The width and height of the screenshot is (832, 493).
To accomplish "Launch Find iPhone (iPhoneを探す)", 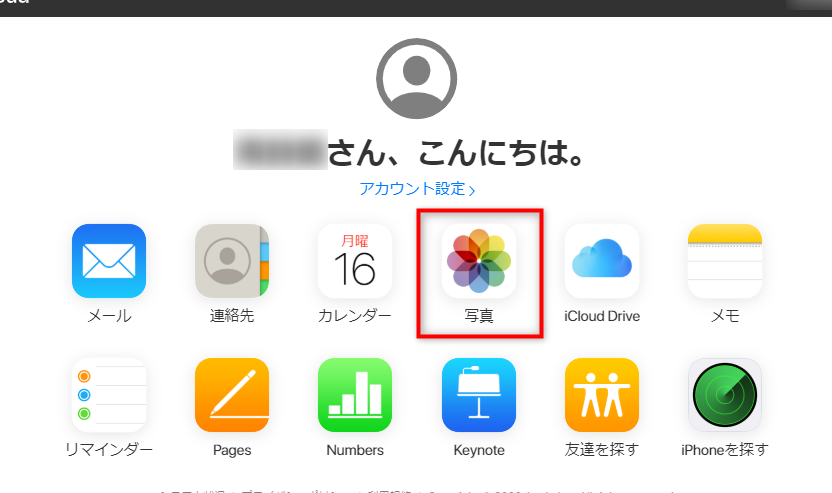I will (725, 395).
